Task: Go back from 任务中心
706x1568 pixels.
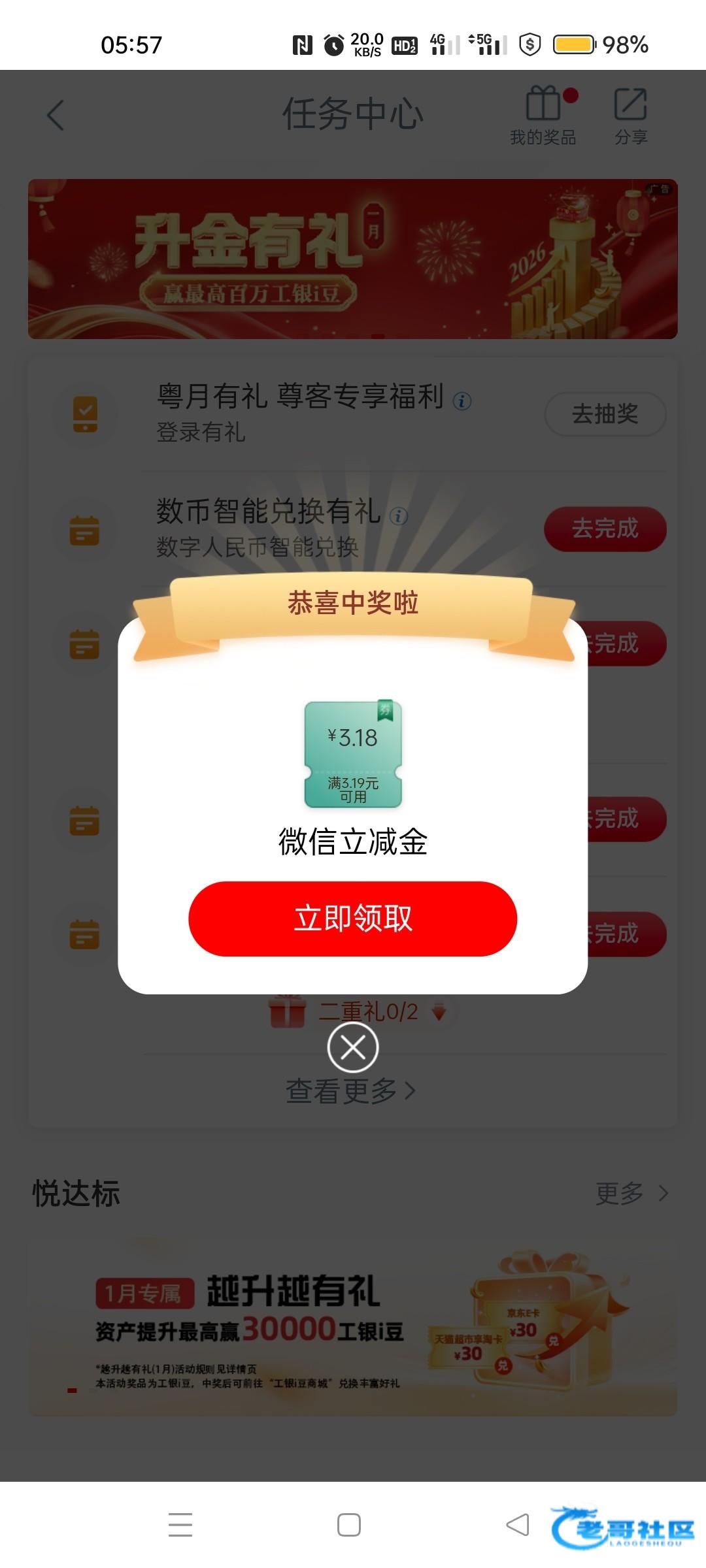Action: (56, 116)
